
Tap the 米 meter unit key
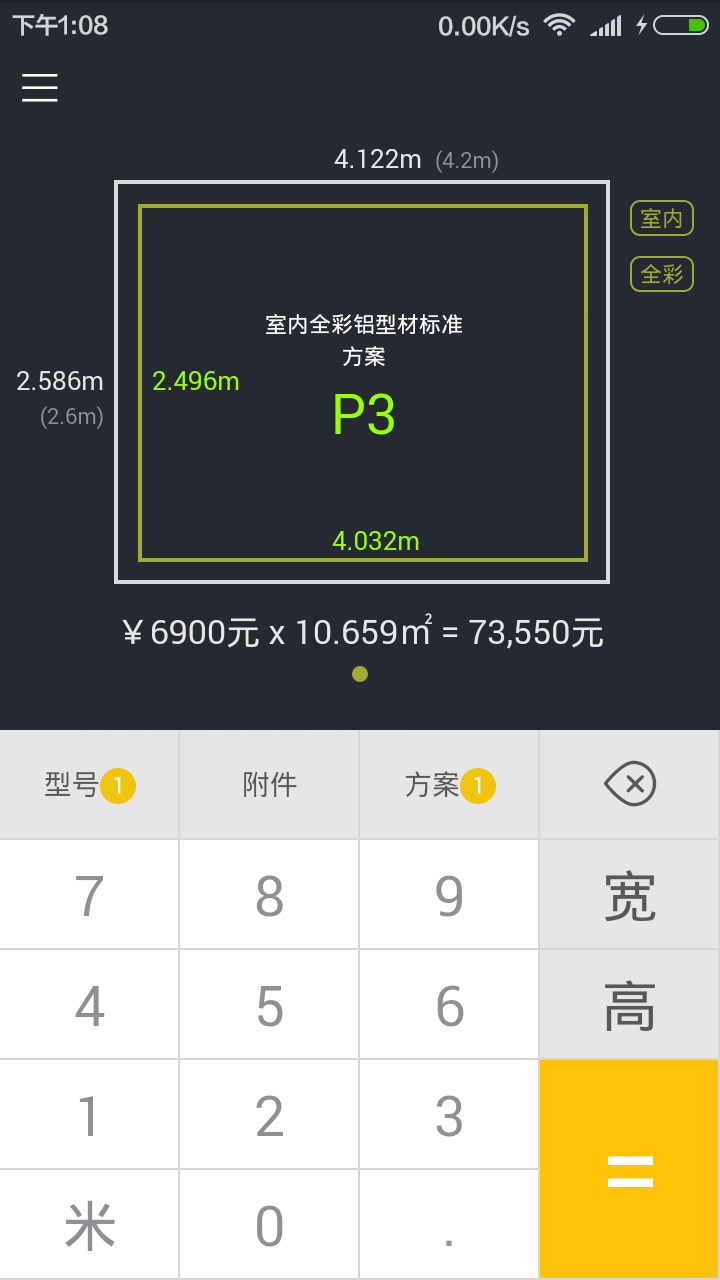tap(89, 1225)
